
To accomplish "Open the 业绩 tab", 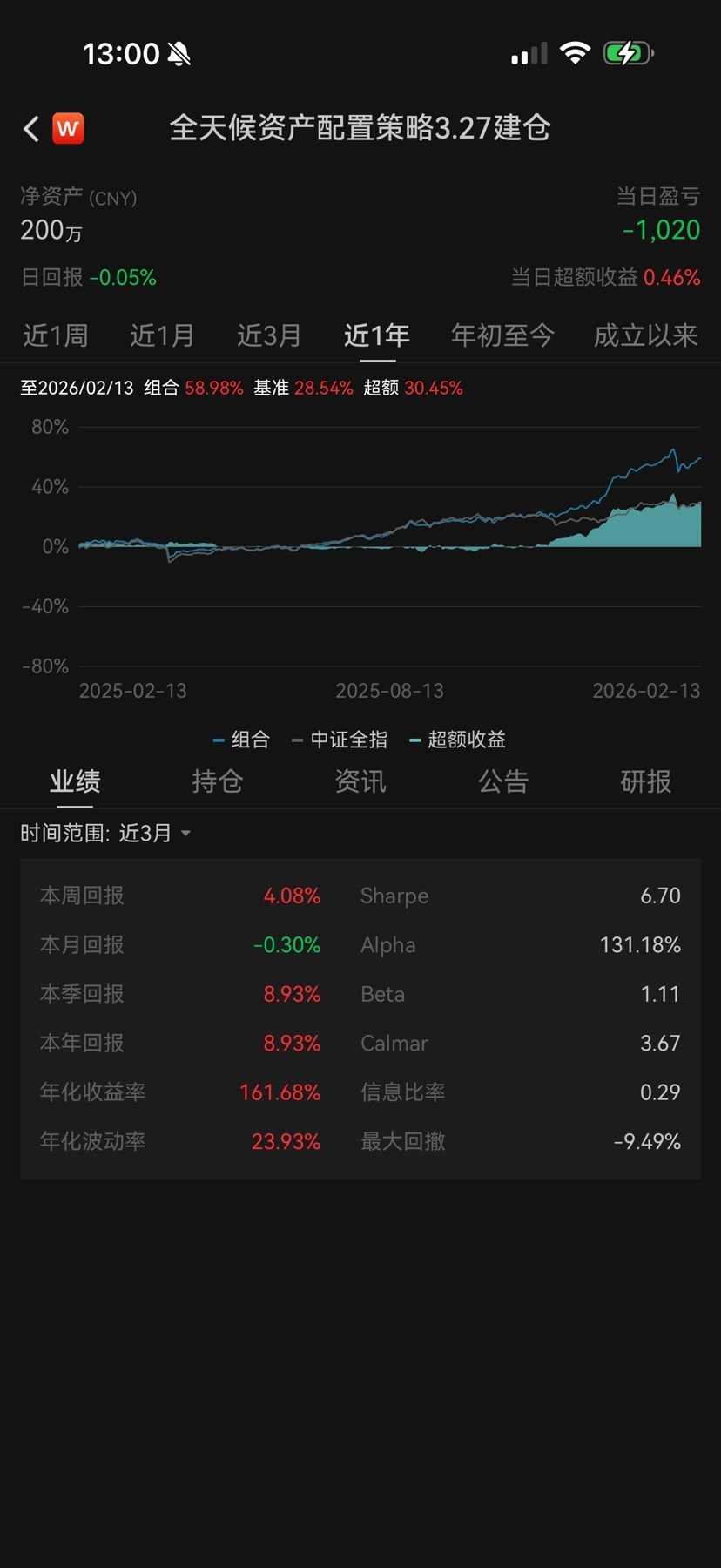I will click(x=75, y=781).
